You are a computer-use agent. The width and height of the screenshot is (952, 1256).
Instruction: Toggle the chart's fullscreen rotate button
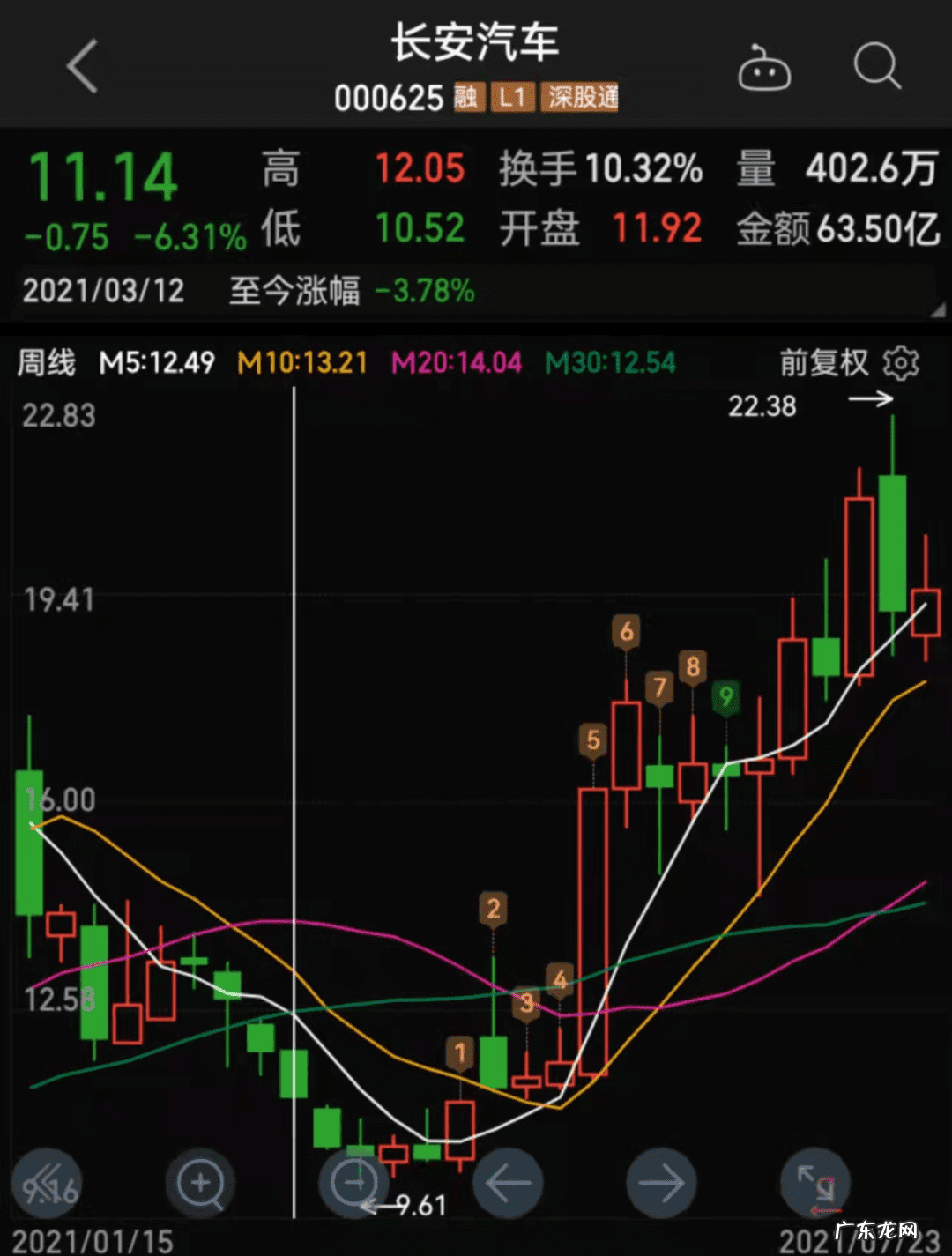815,1183
